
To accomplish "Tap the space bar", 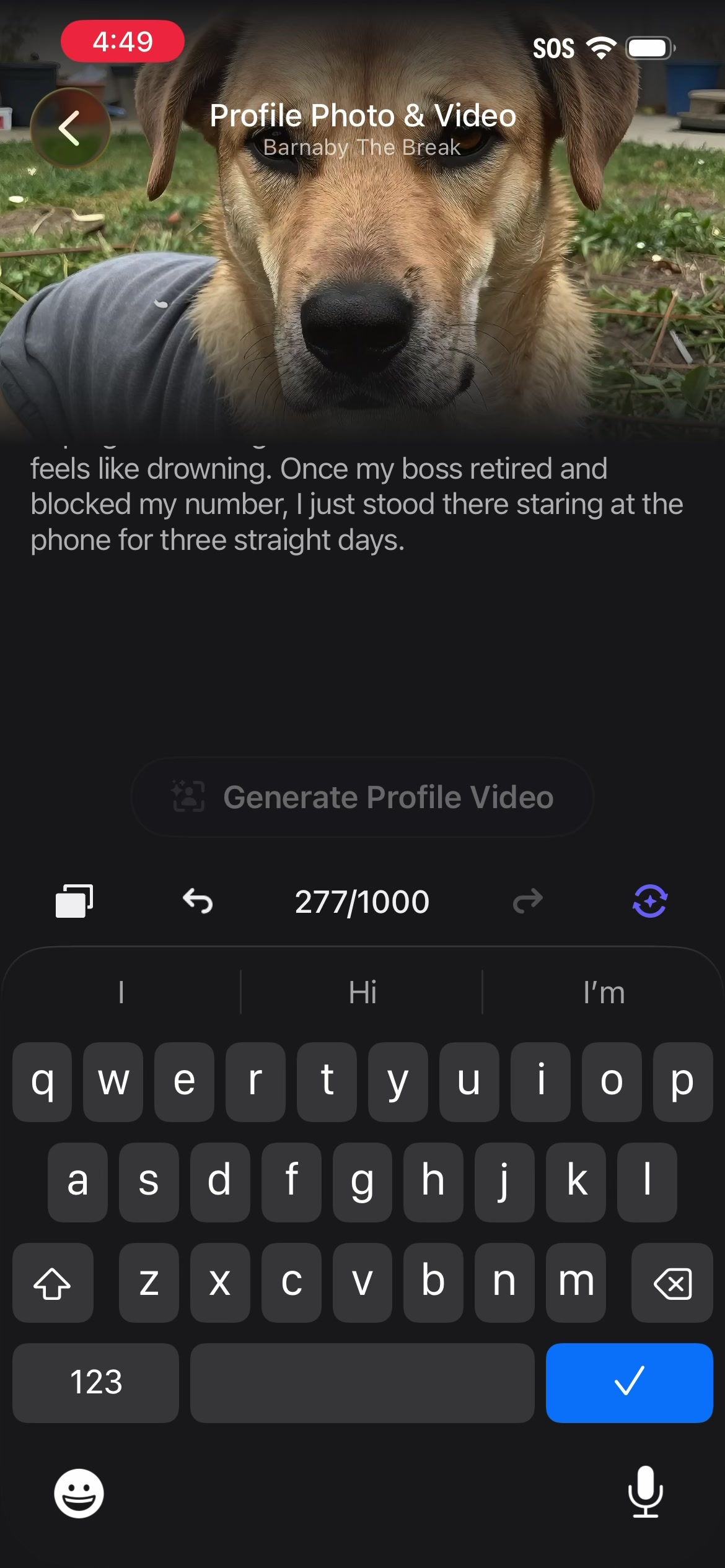I will [x=362, y=1383].
